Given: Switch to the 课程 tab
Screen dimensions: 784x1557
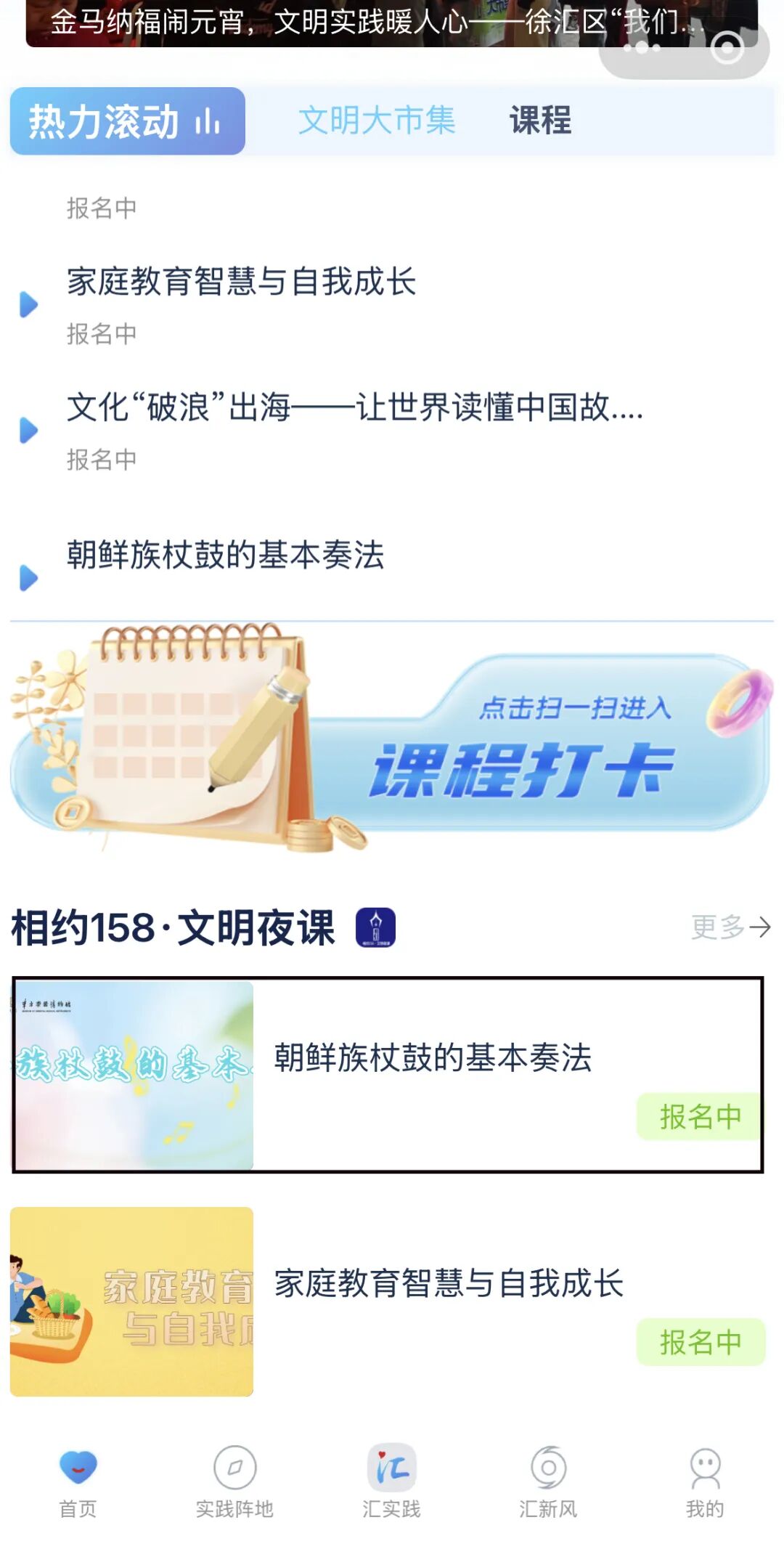Looking at the screenshot, I should tap(539, 121).
